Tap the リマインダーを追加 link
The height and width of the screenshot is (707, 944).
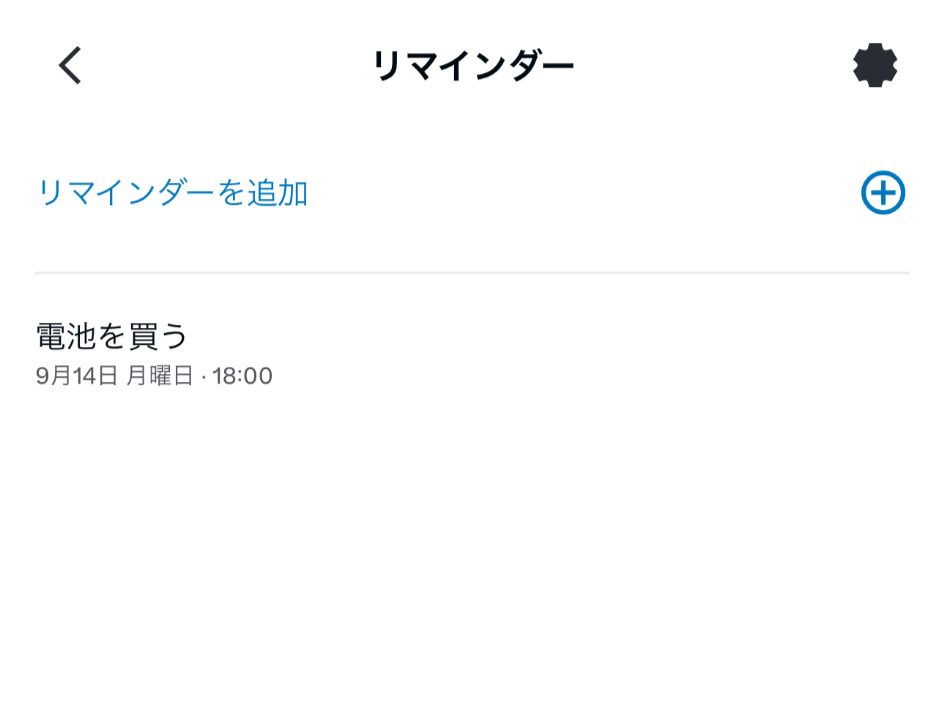pos(172,193)
